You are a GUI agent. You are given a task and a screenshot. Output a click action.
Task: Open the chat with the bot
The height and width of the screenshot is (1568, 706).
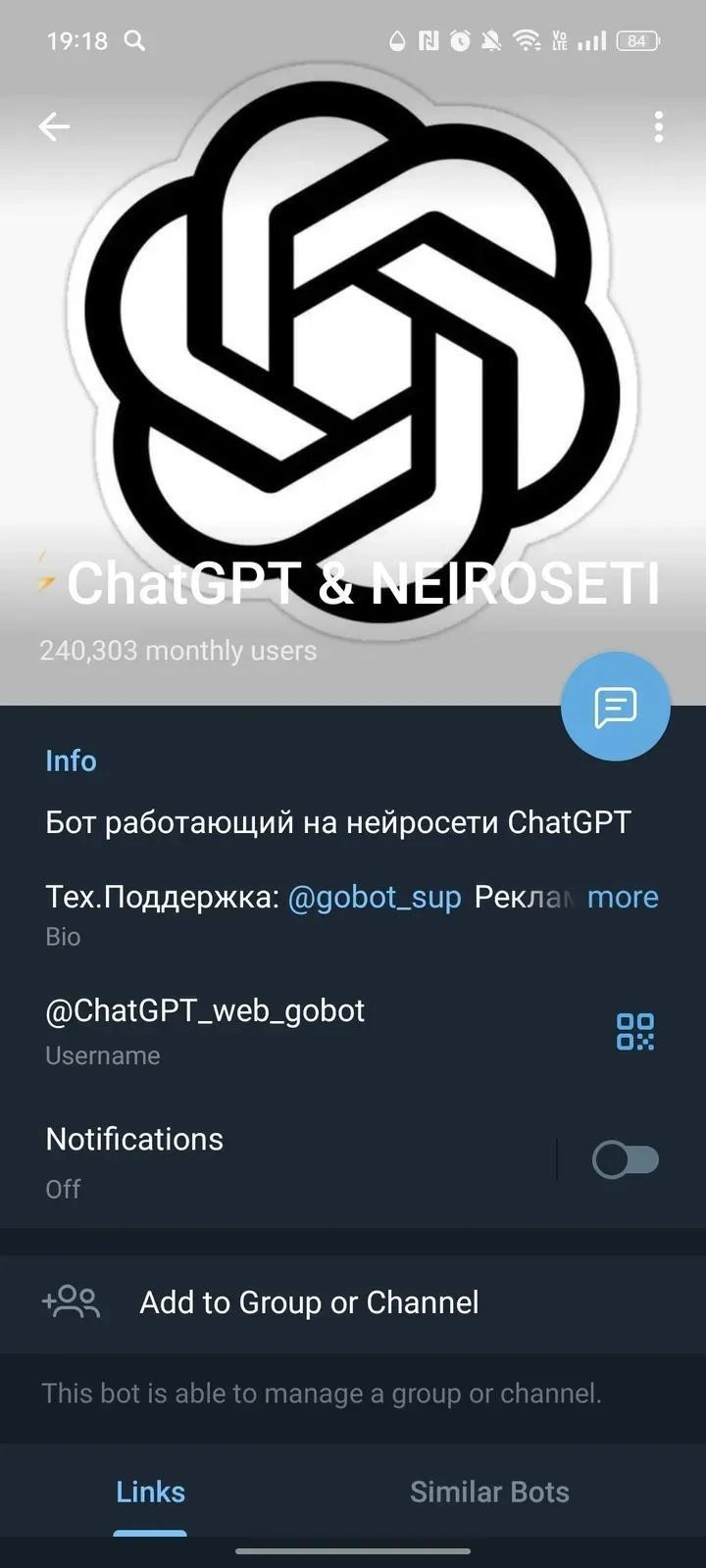click(x=615, y=706)
